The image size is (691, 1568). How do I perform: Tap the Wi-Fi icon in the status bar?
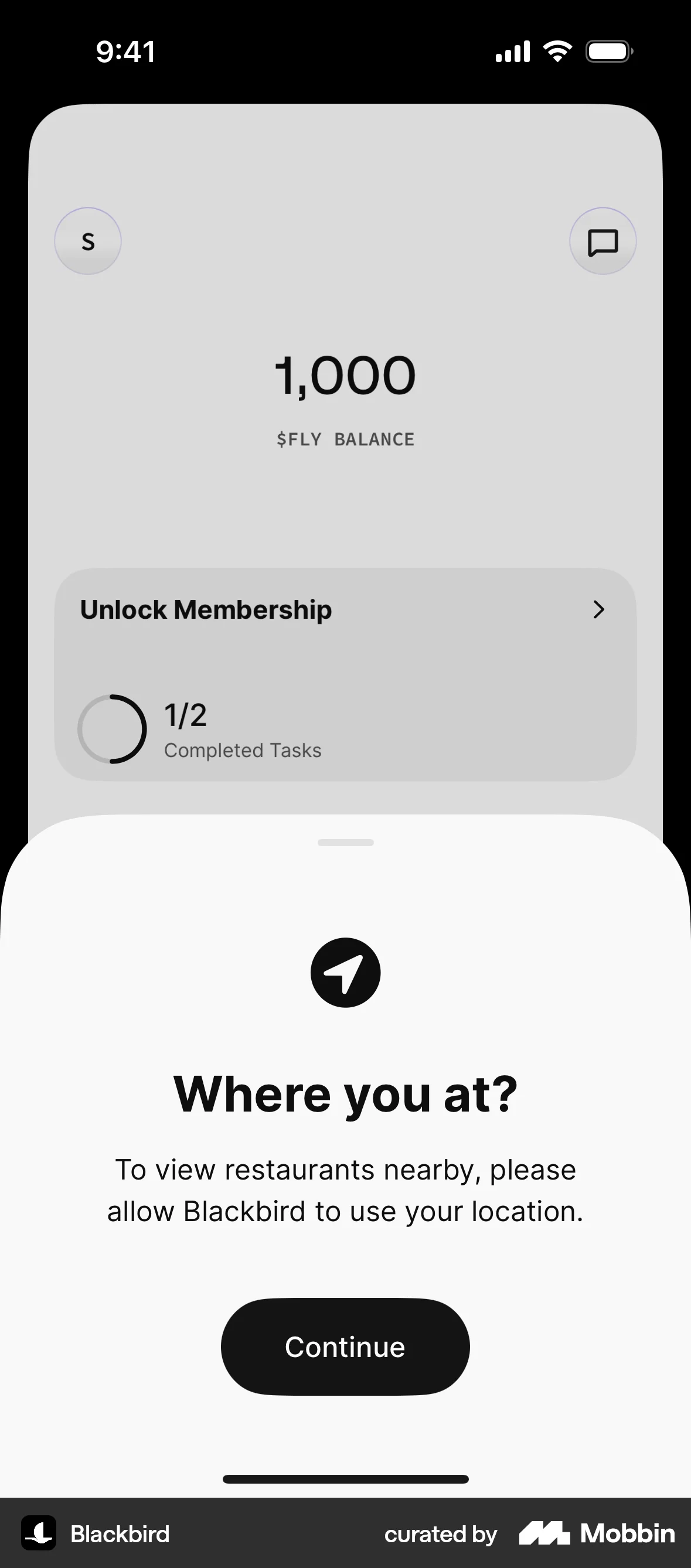click(x=558, y=50)
